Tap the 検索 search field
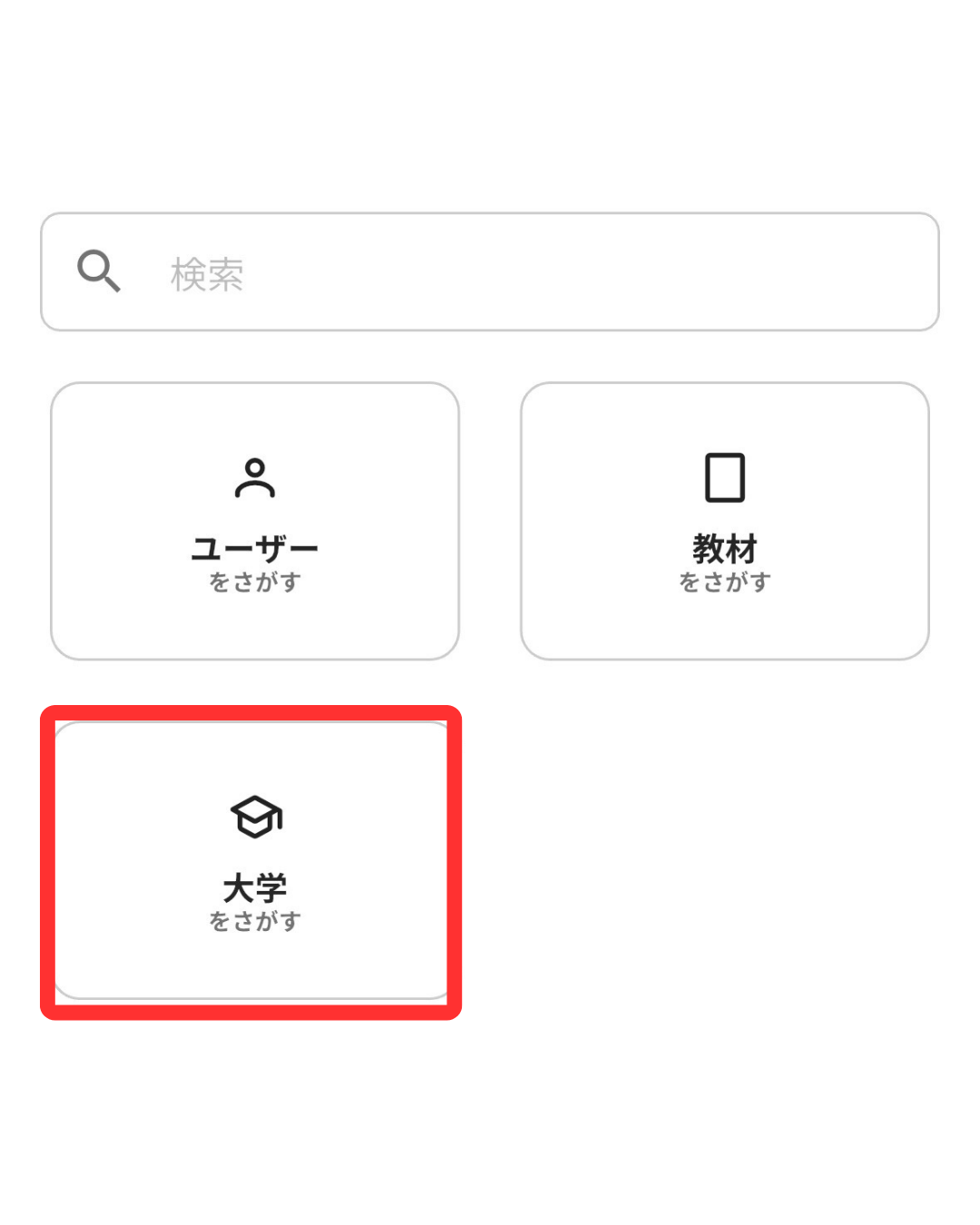 (x=490, y=272)
